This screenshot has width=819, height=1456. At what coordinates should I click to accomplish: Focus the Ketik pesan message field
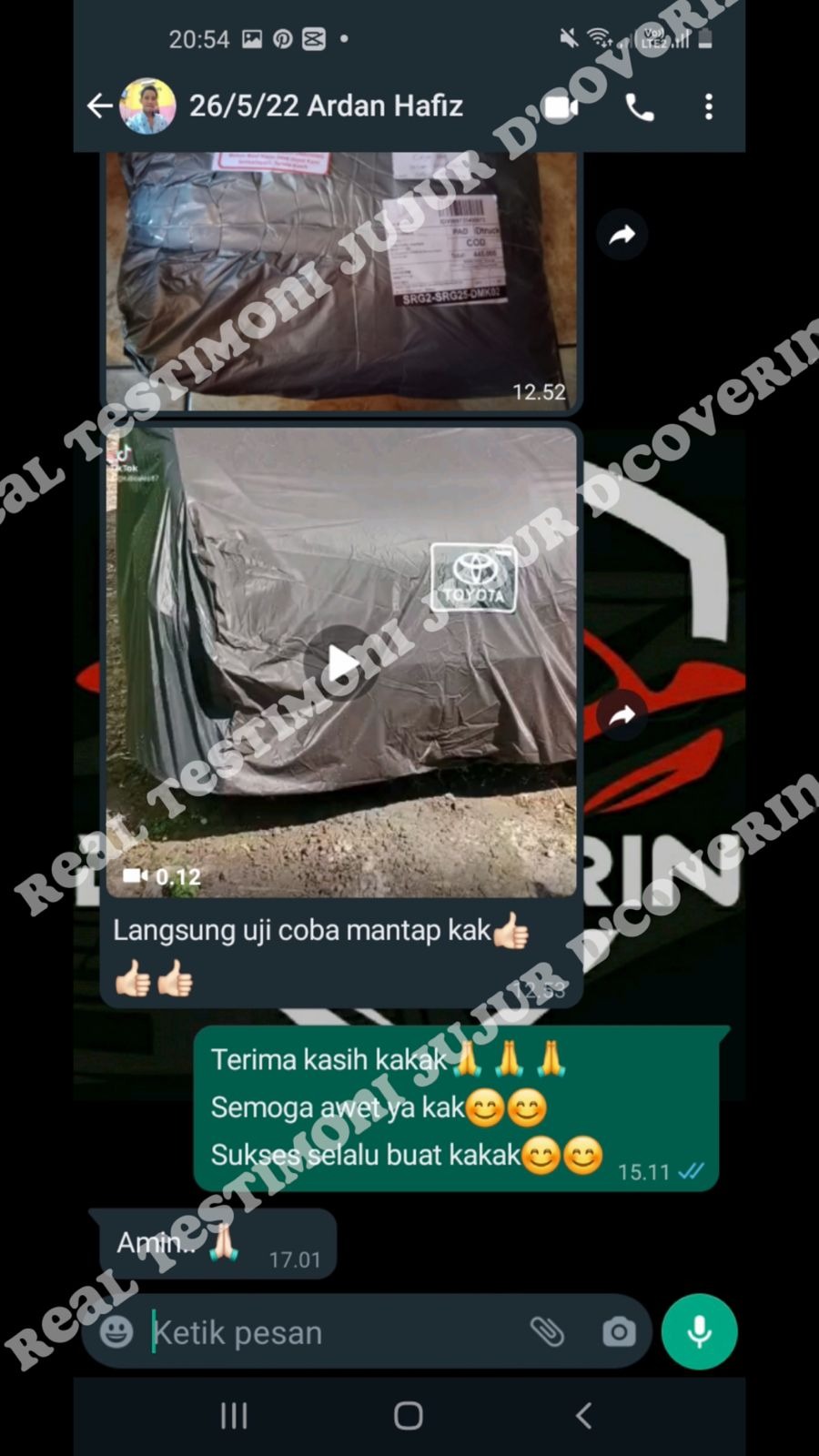[328, 1332]
